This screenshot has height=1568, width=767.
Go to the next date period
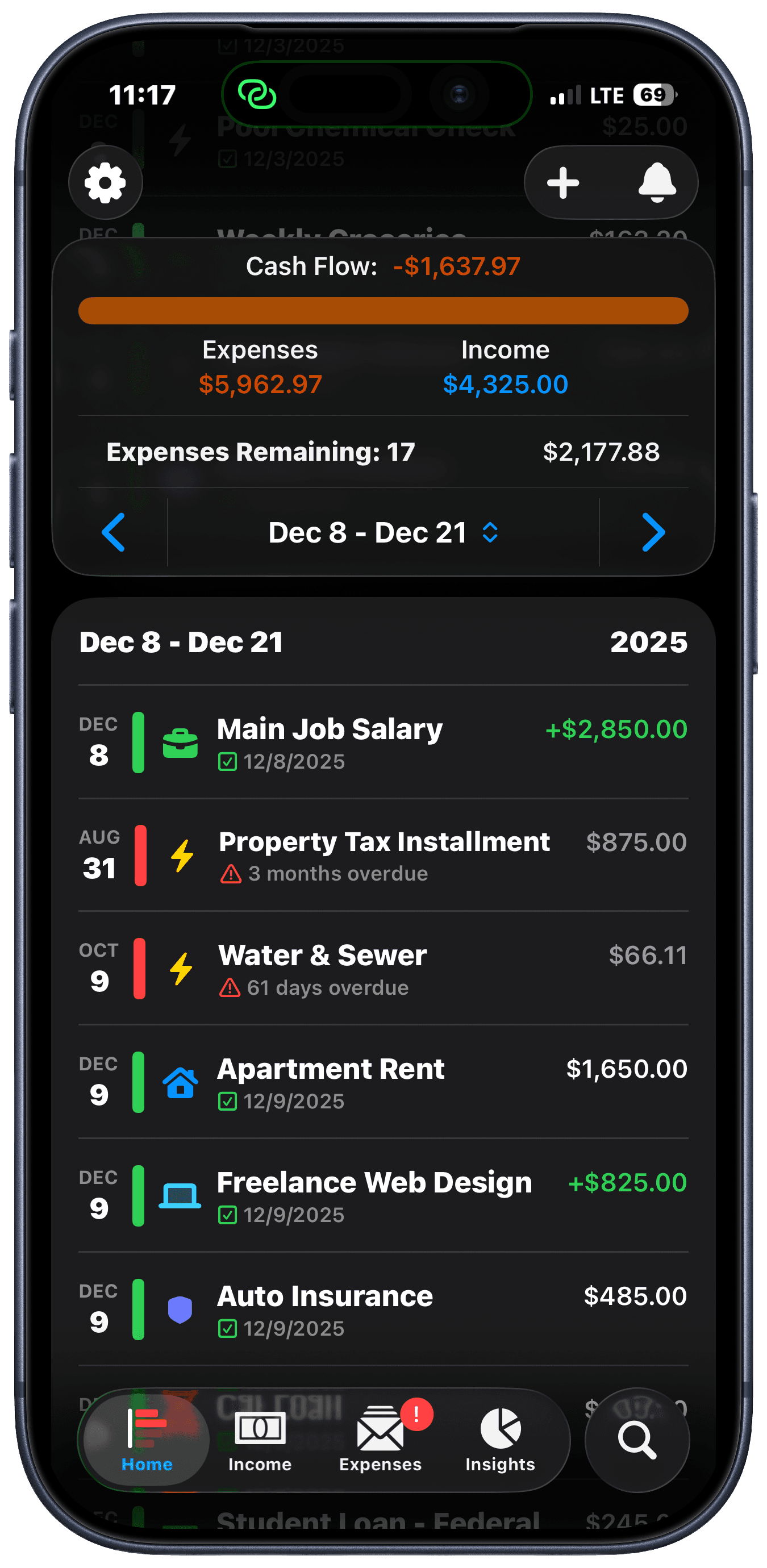point(653,532)
